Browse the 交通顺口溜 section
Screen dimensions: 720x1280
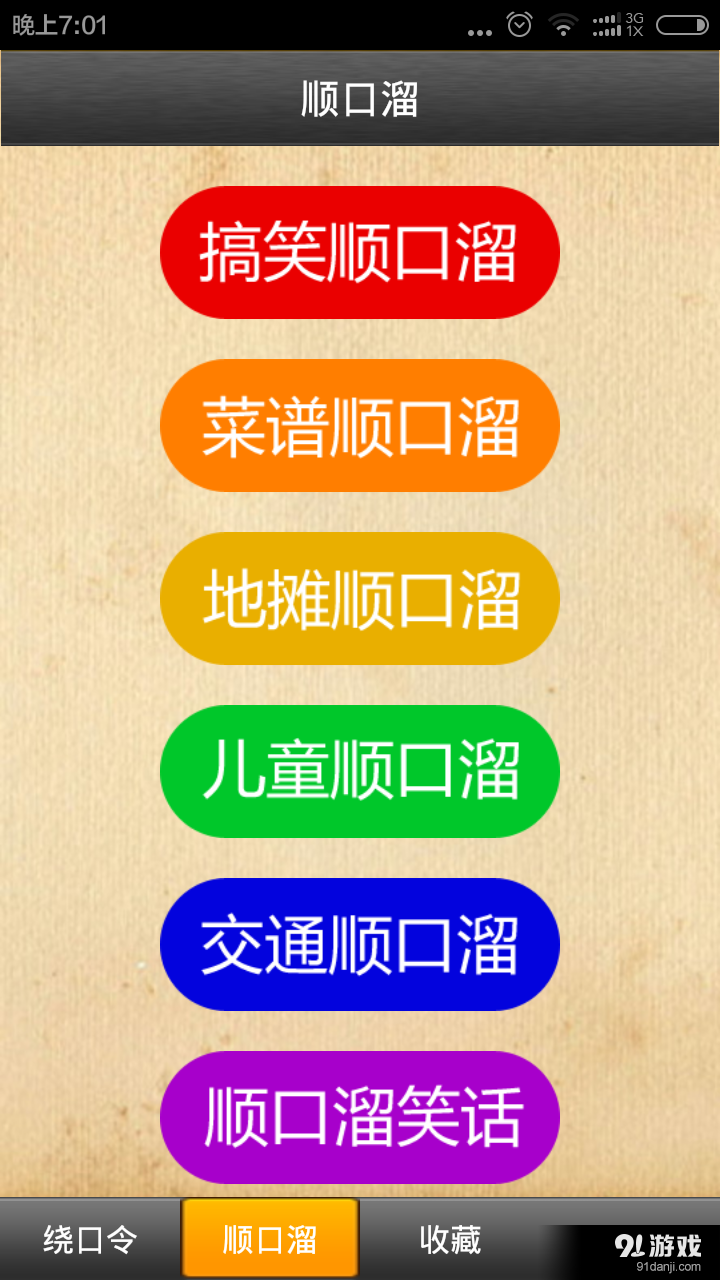point(358,945)
